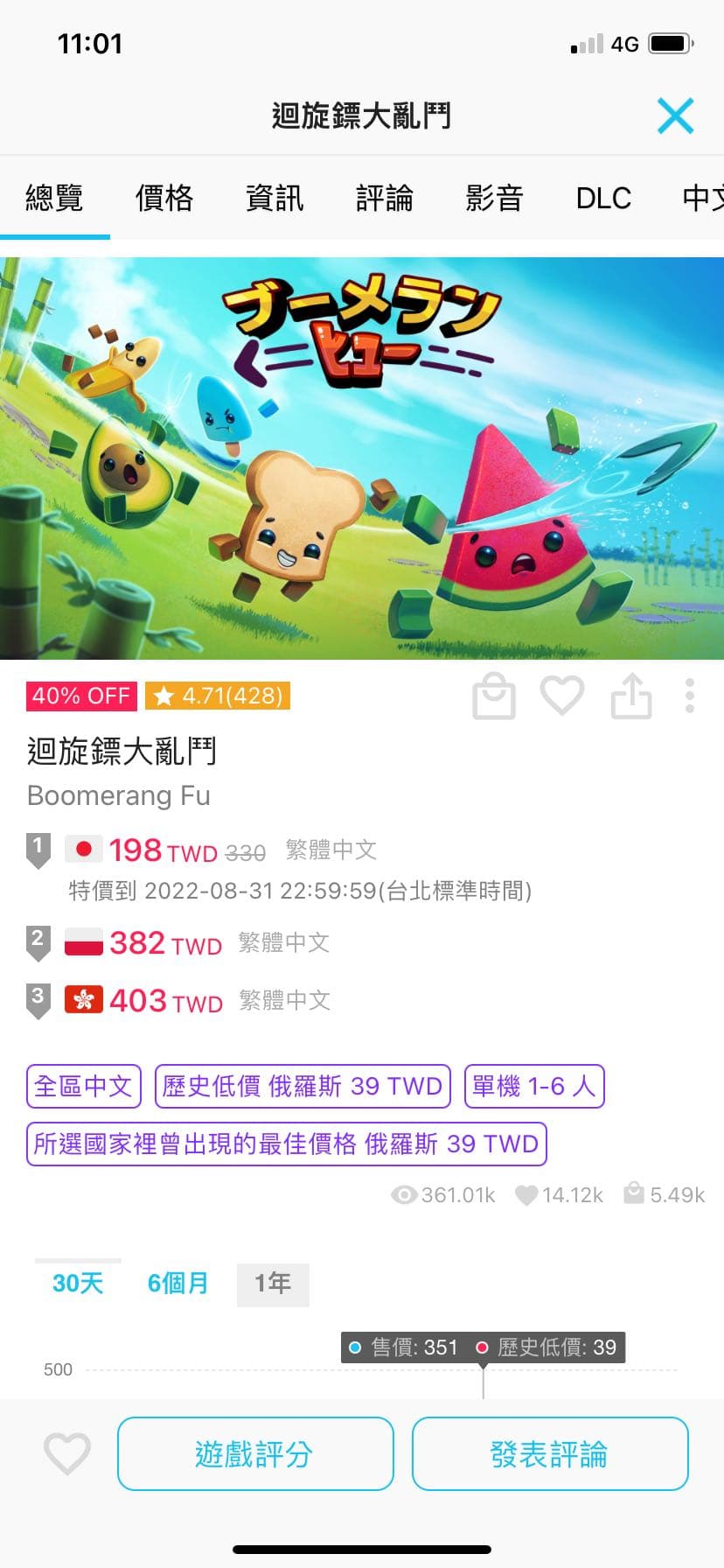
Task: Tap 發表評論 to write a review
Action: [550, 1453]
